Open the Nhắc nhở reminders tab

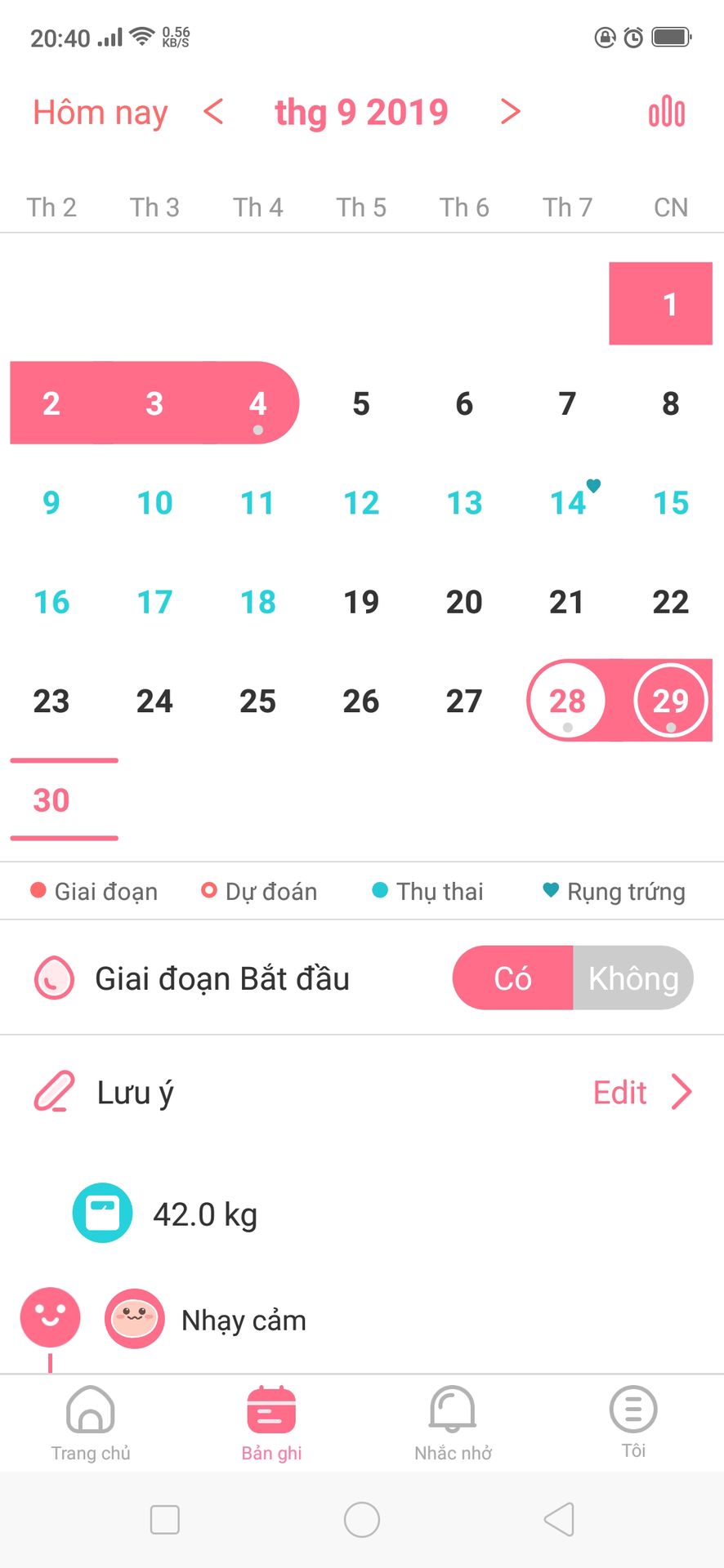pos(453,1423)
